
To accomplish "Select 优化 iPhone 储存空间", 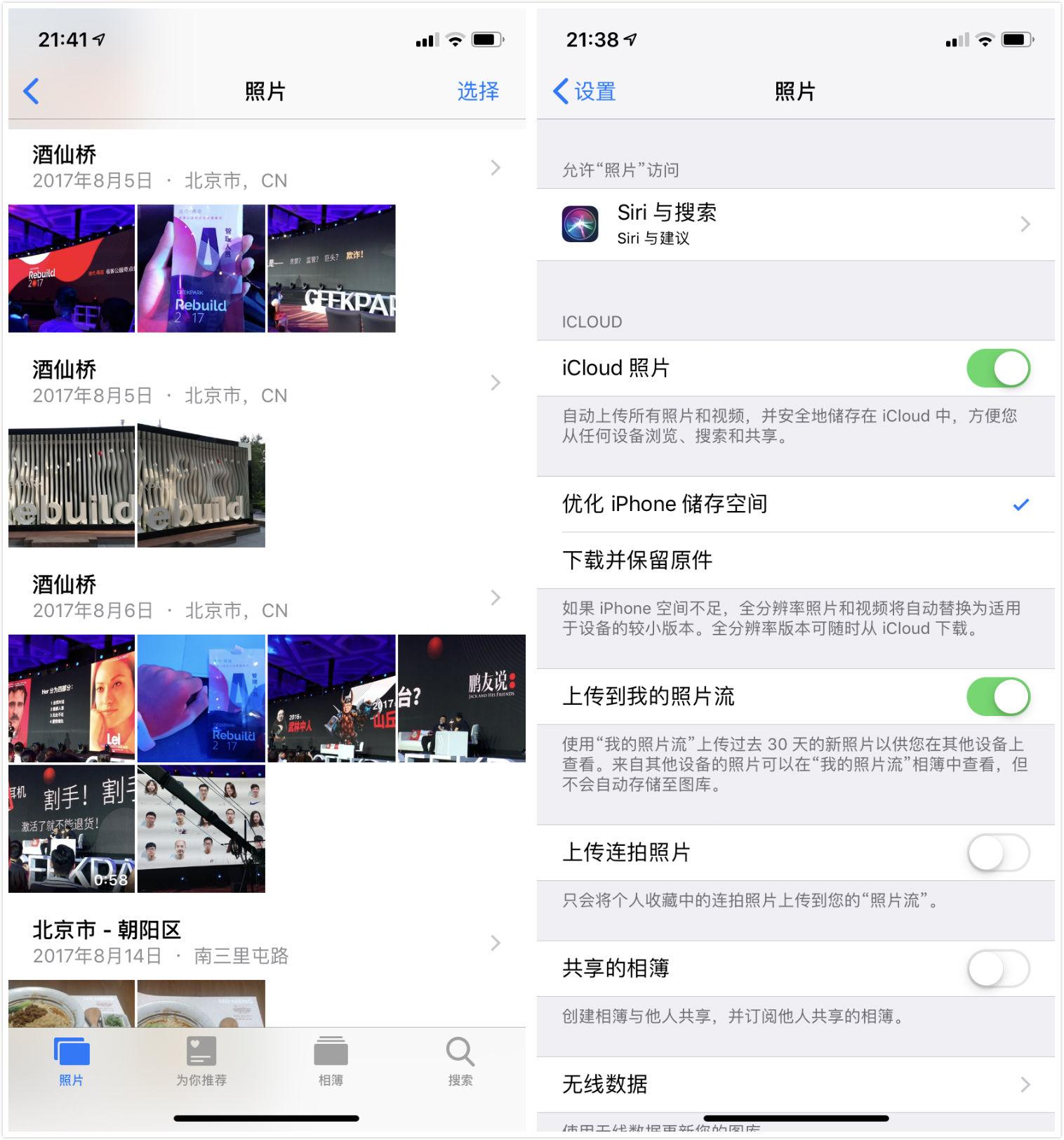I will pyautogui.click(x=795, y=504).
